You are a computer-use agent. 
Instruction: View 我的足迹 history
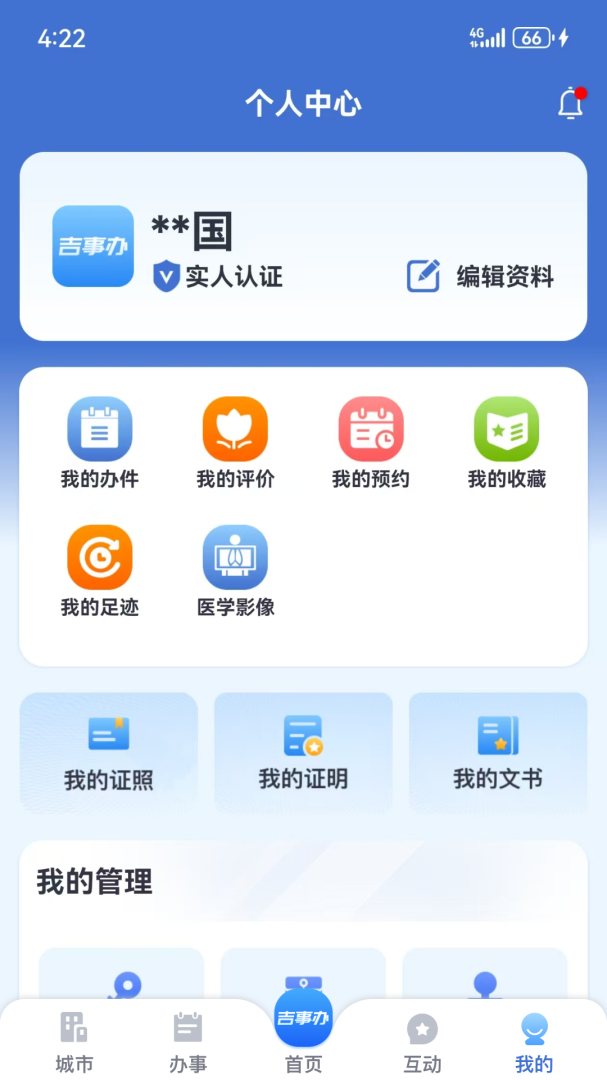click(x=99, y=571)
